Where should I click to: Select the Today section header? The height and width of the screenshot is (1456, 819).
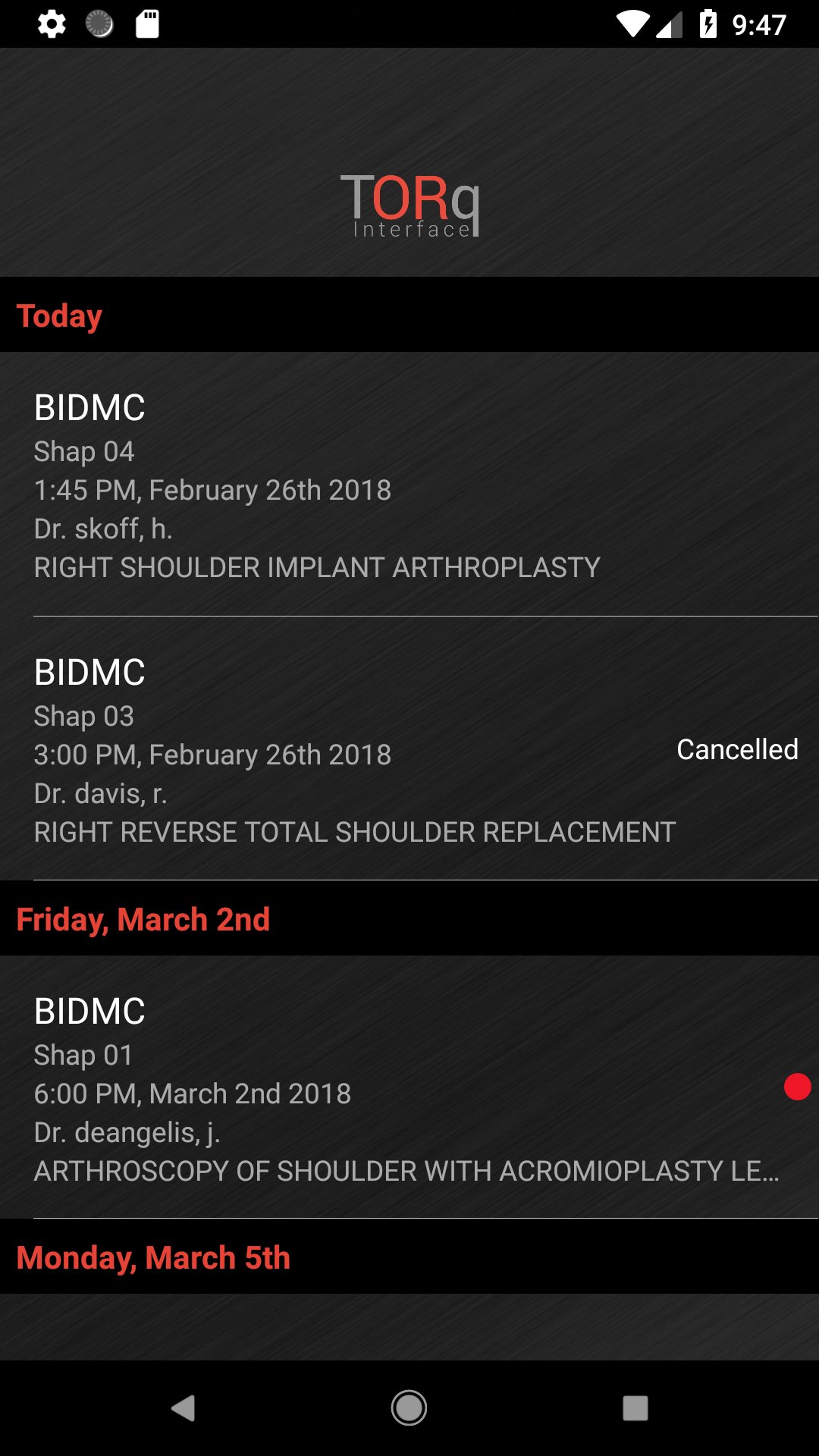[59, 315]
